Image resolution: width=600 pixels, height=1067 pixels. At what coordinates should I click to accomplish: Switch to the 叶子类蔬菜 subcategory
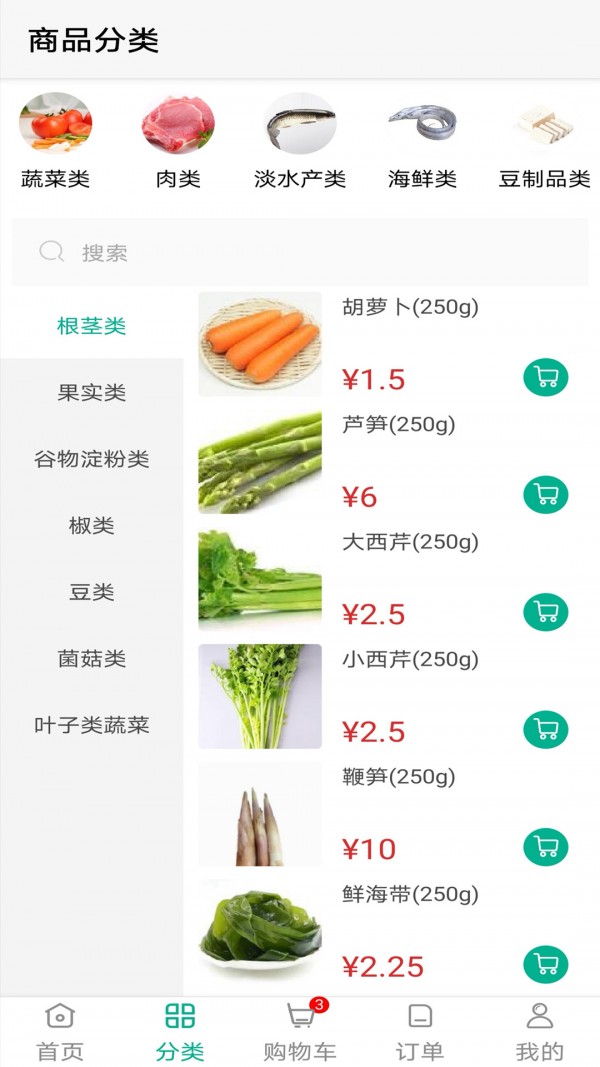point(92,725)
